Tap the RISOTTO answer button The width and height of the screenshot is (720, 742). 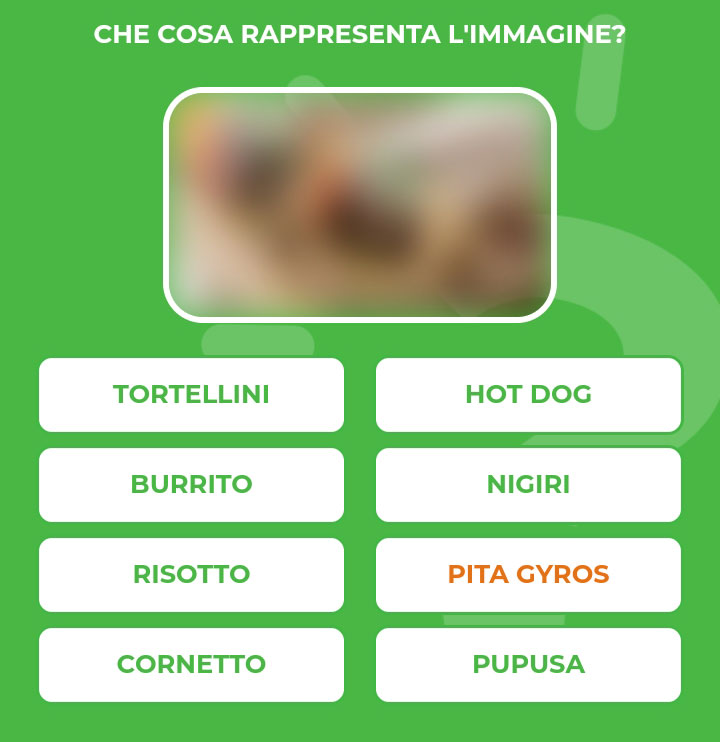click(191, 575)
